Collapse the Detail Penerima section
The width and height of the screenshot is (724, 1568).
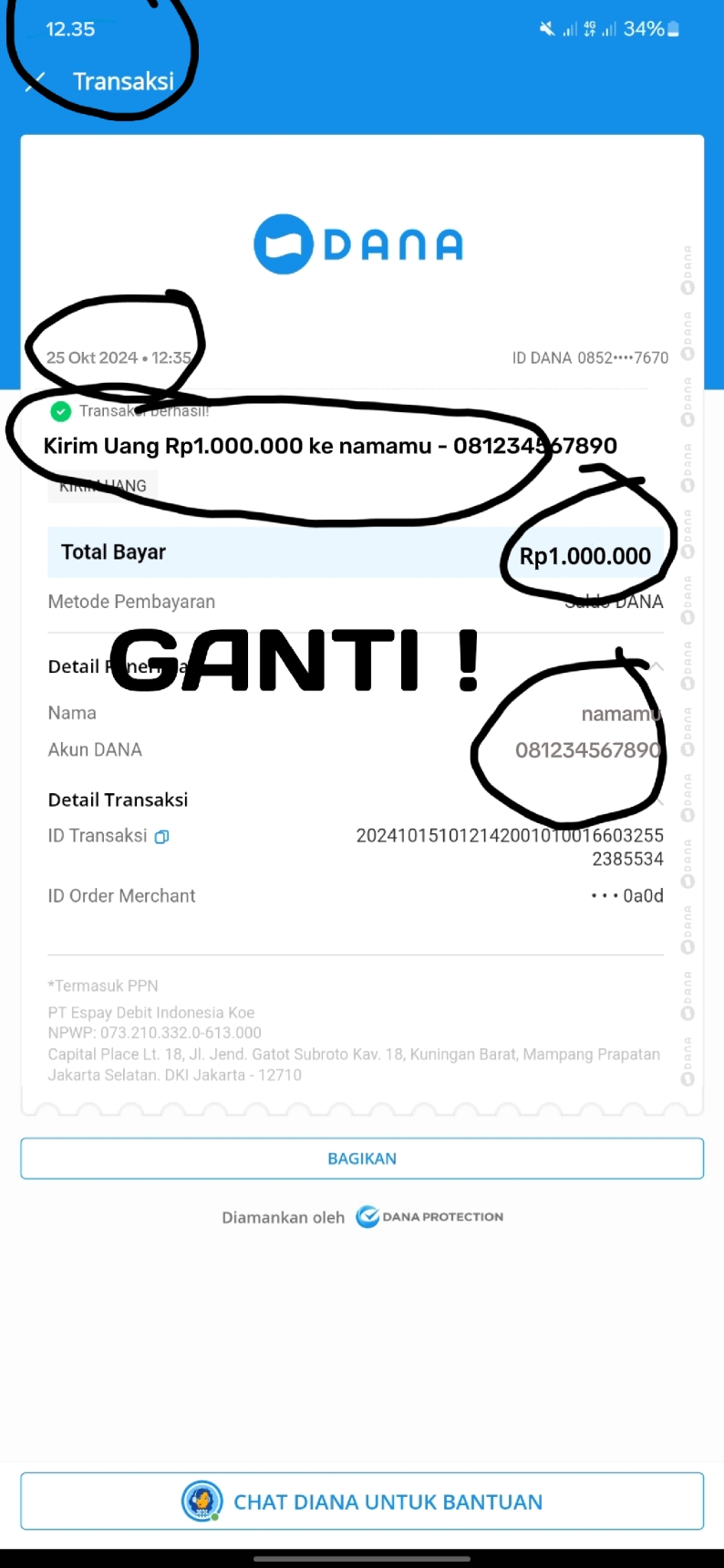[656, 666]
